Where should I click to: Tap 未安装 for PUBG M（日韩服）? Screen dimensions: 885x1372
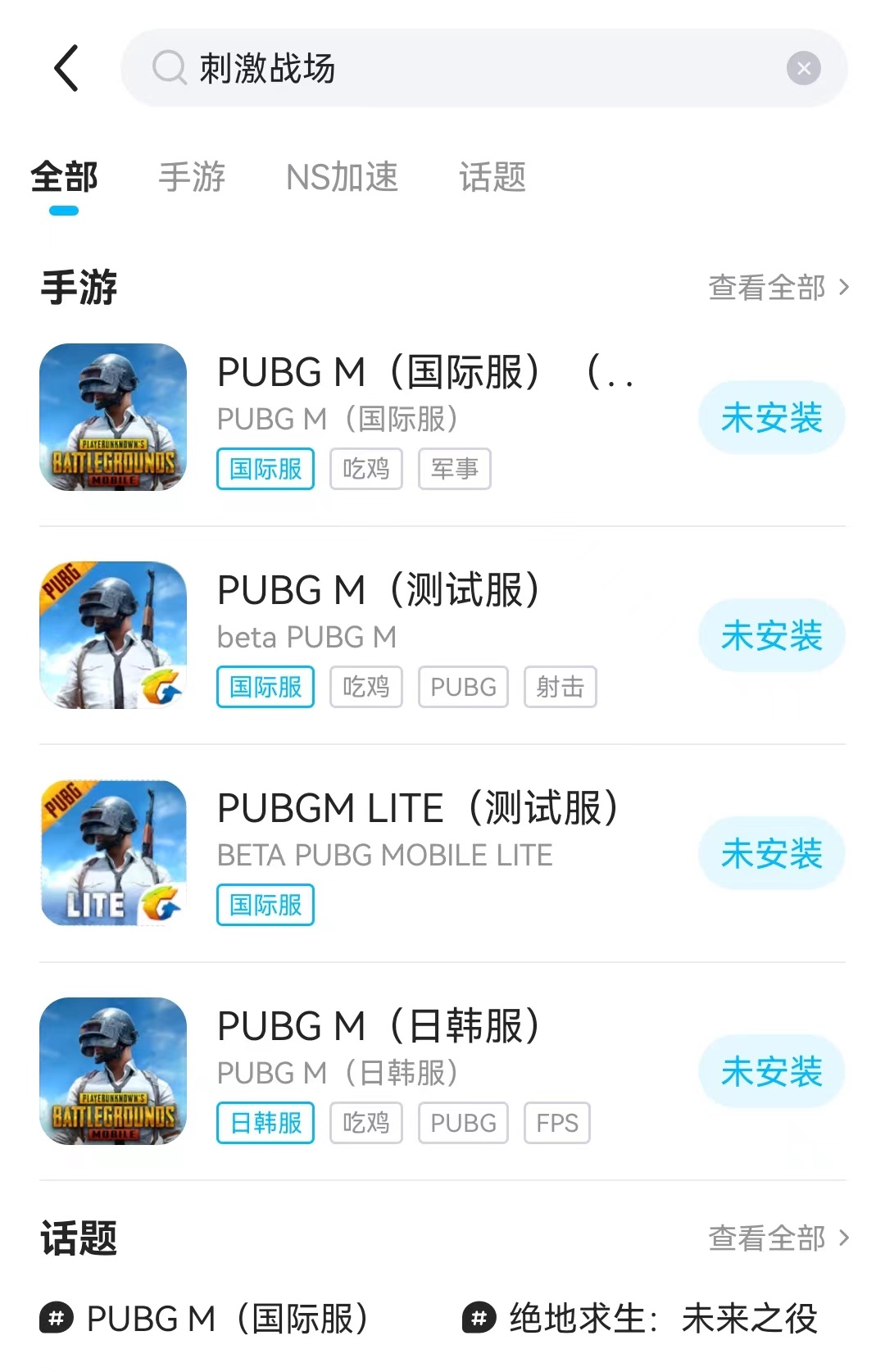pos(771,1072)
